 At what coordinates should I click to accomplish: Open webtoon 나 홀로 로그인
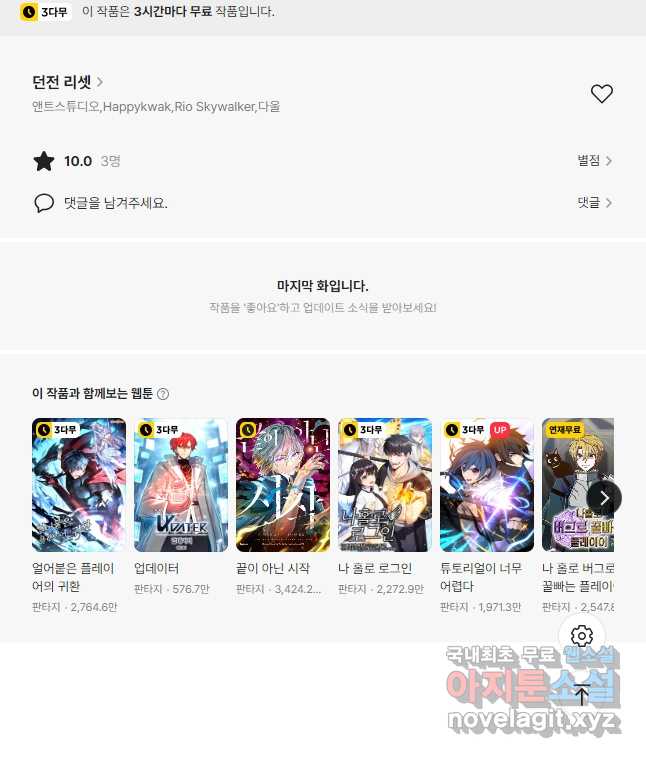point(385,485)
